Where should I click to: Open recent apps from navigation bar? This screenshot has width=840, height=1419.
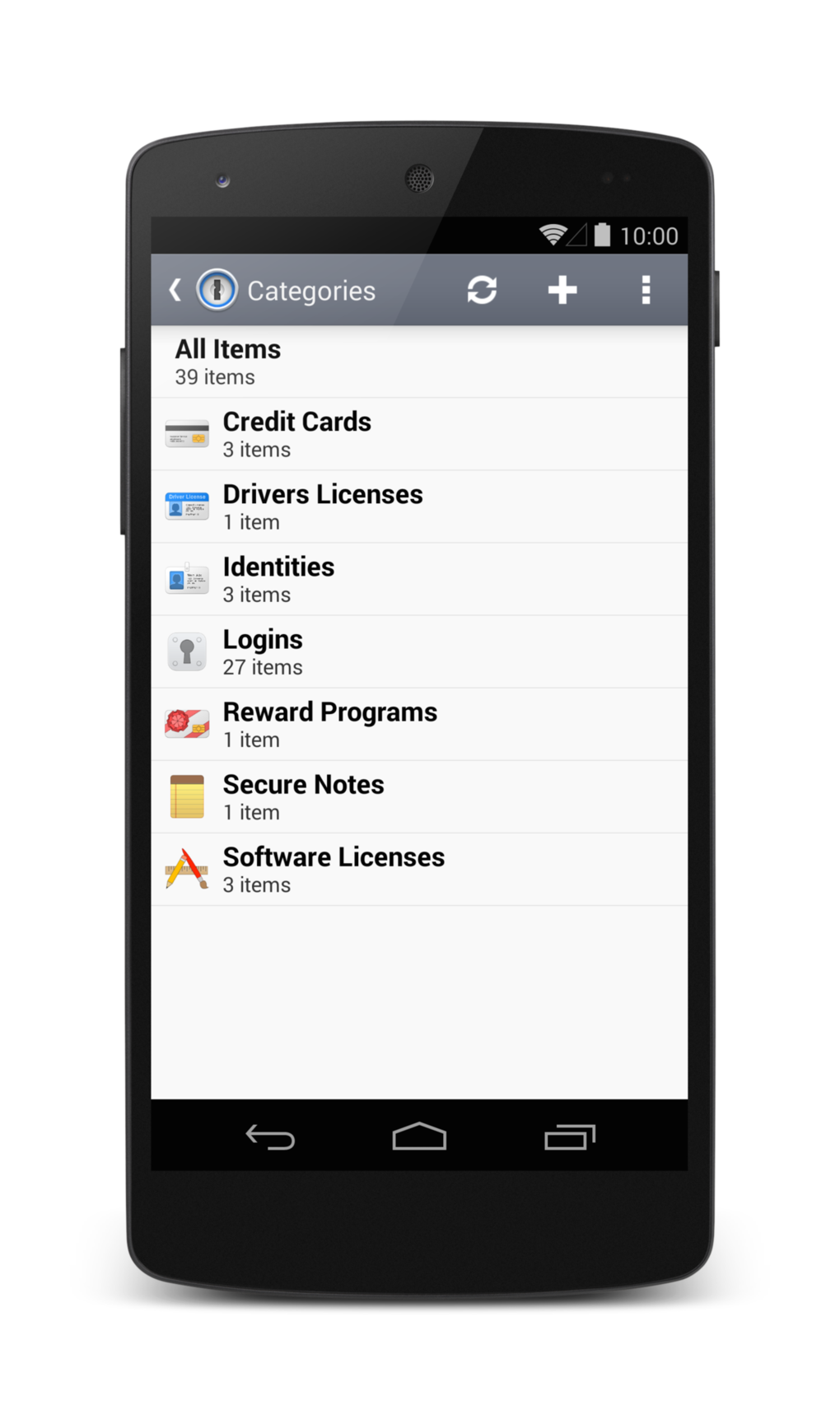pyautogui.click(x=569, y=1137)
